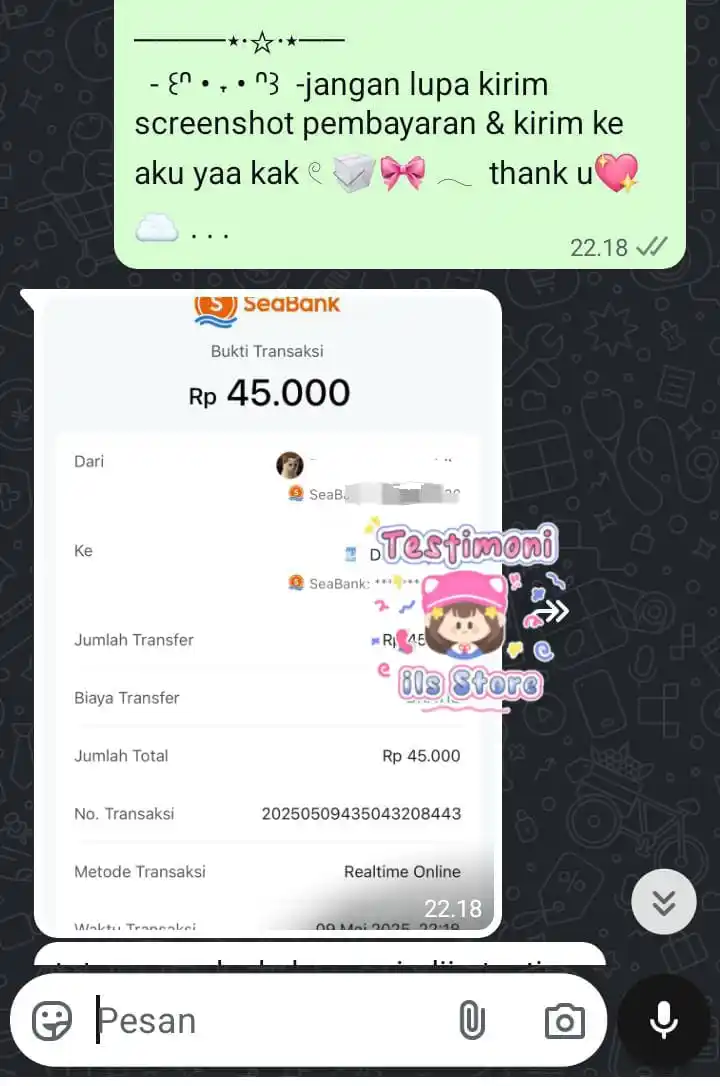The image size is (720, 1086).
Task: Launch the camera from the message bar
Action: (564, 1021)
